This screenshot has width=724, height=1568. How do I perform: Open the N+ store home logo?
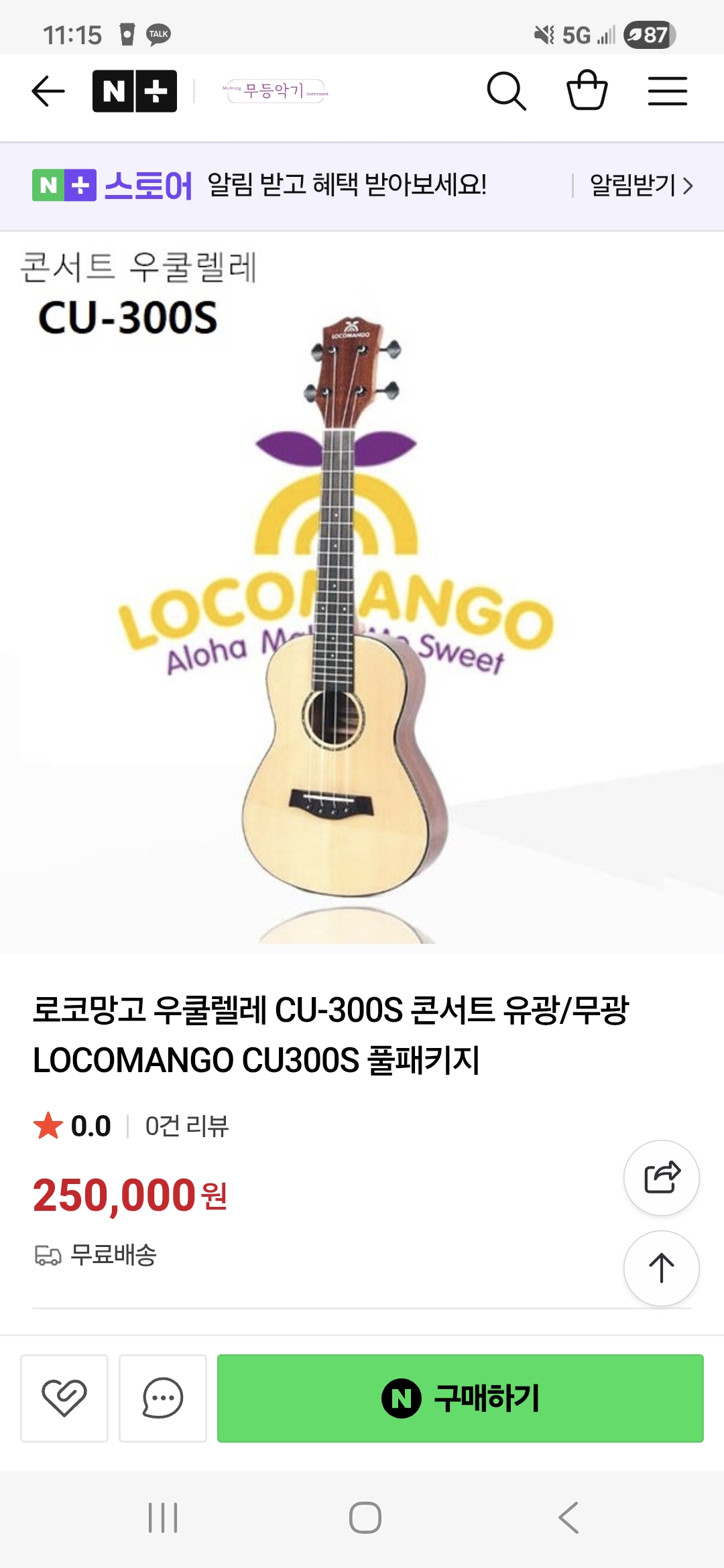pos(135,91)
